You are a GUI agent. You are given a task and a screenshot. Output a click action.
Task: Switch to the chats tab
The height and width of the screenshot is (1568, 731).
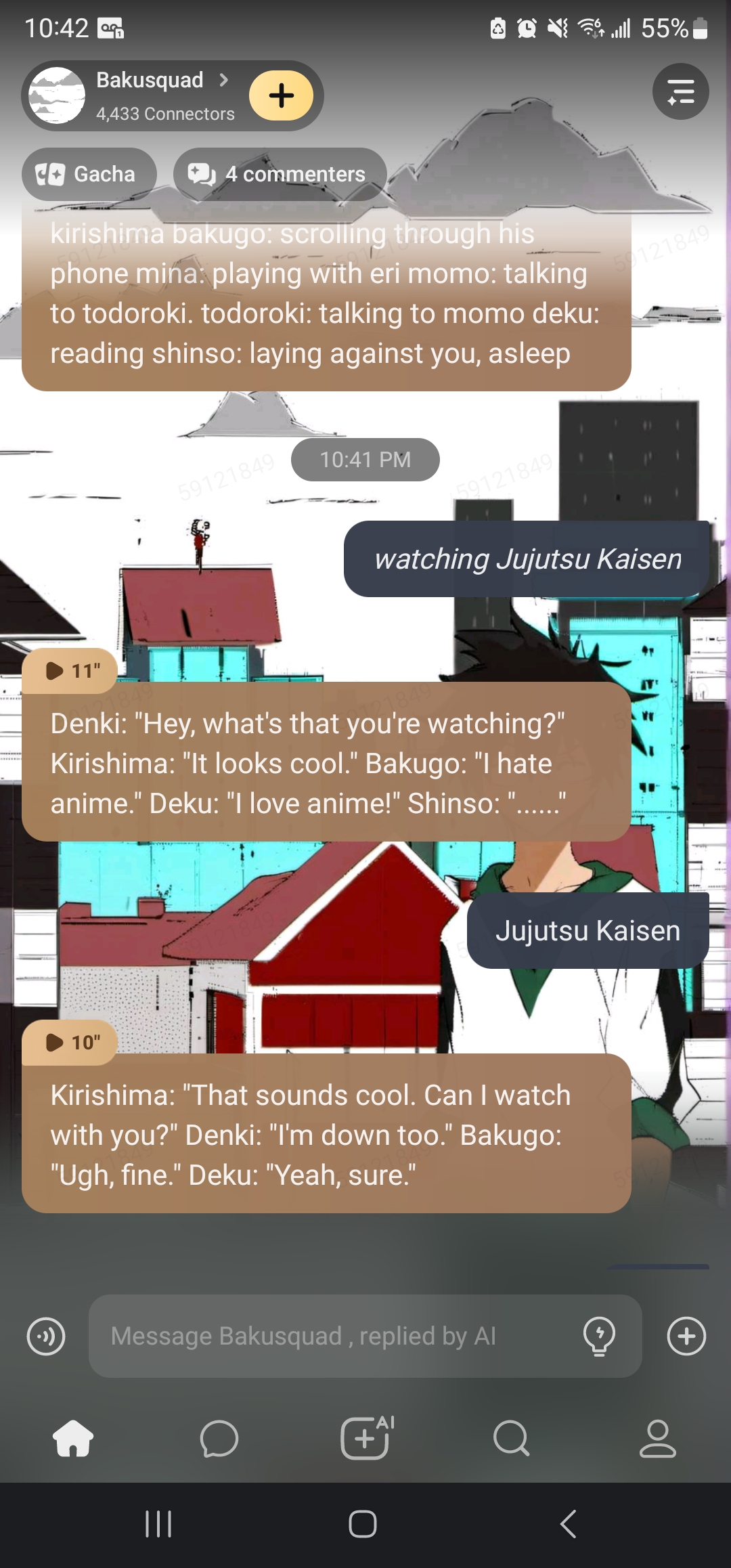pos(219,1438)
